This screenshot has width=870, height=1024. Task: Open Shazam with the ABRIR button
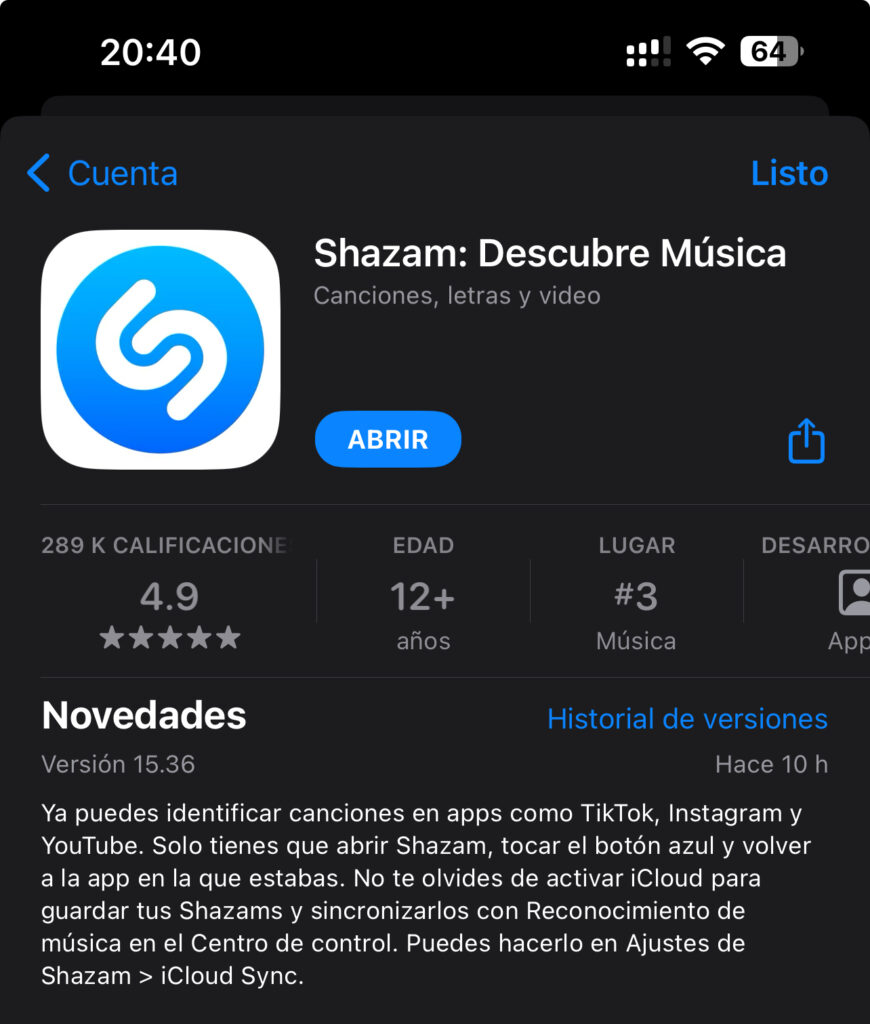click(x=388, y=439)
